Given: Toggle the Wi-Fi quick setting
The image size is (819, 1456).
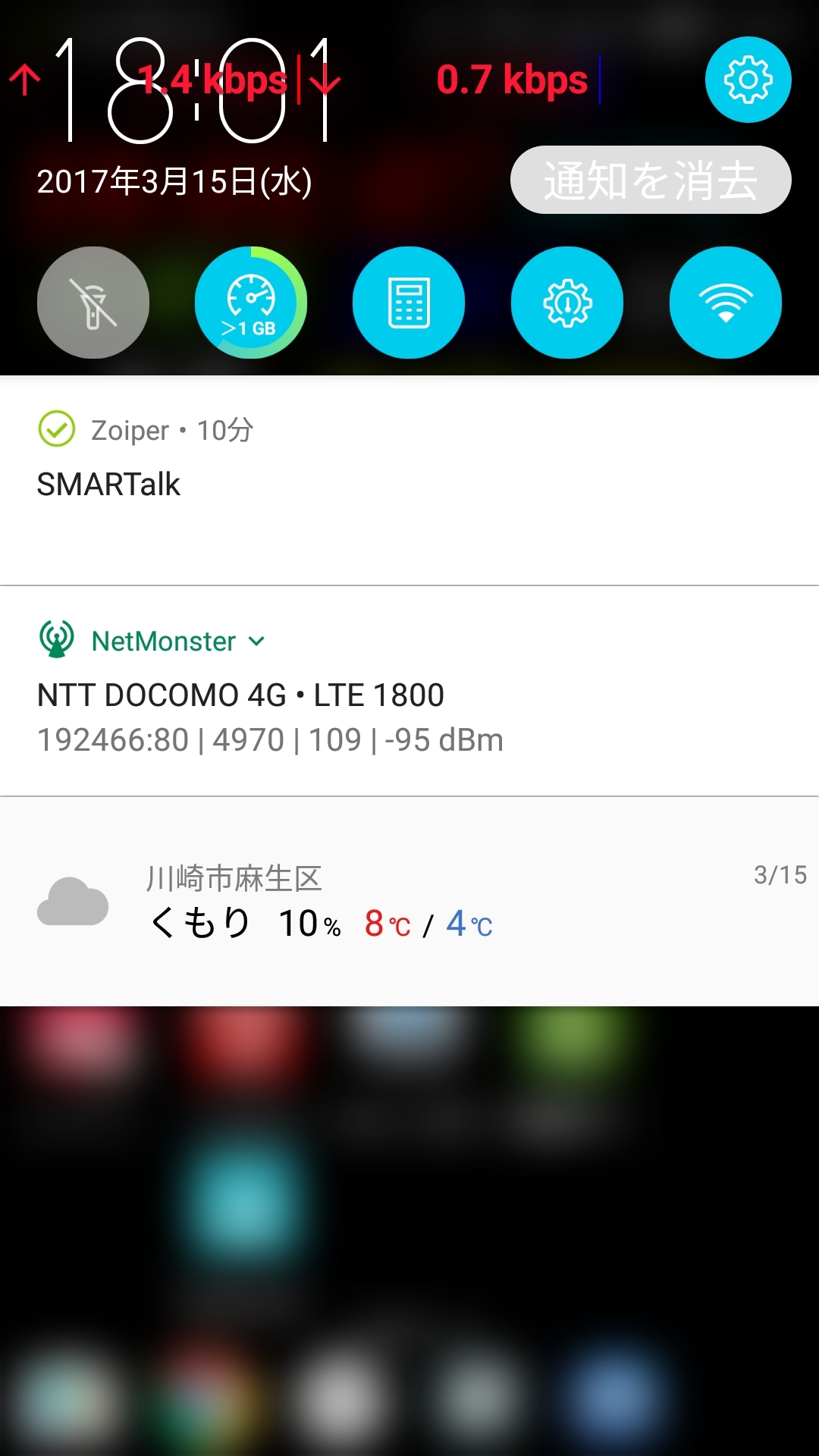Looking at the screenshot, I should pos(725,303).
